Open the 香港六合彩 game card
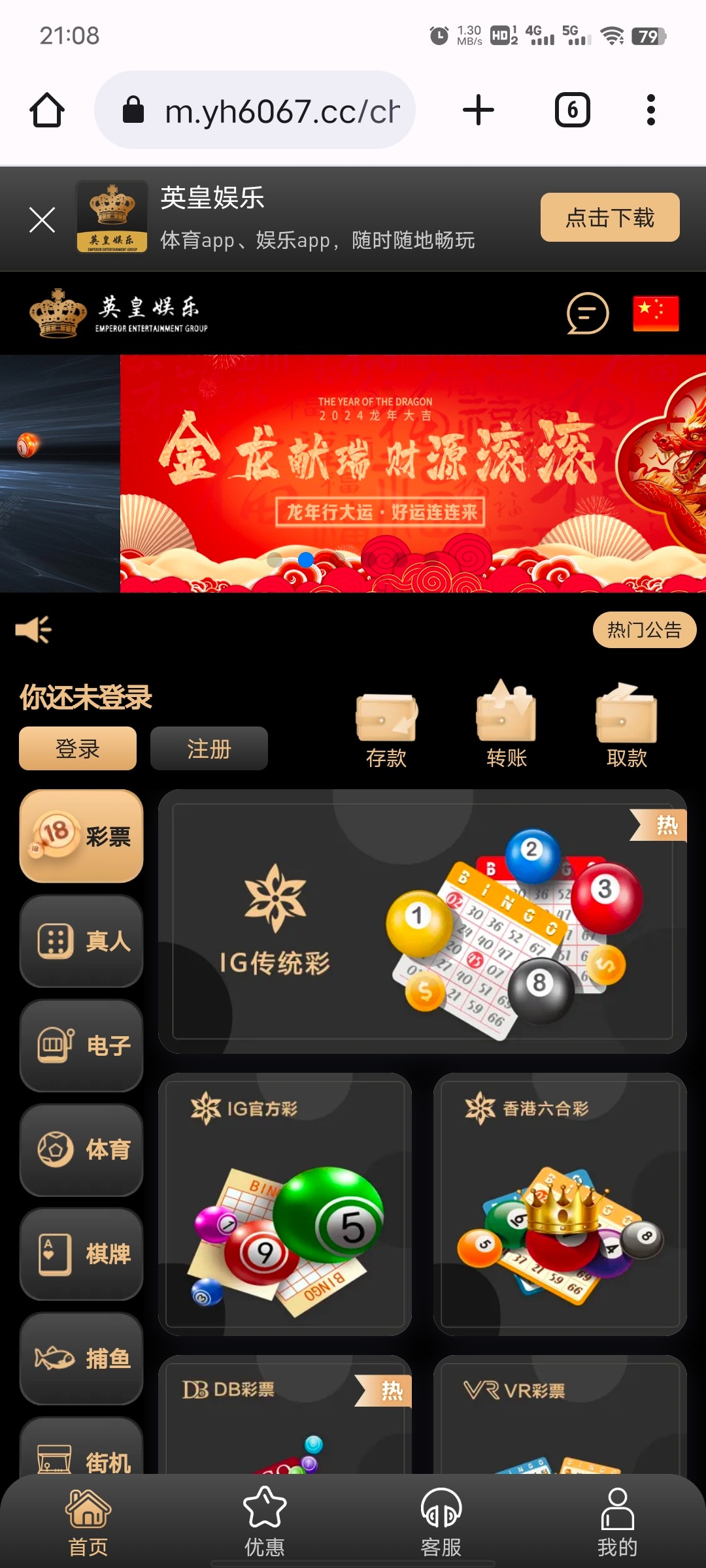Image resolution: width=706 pixels, height=1568 pixels. click(560, 1203)
